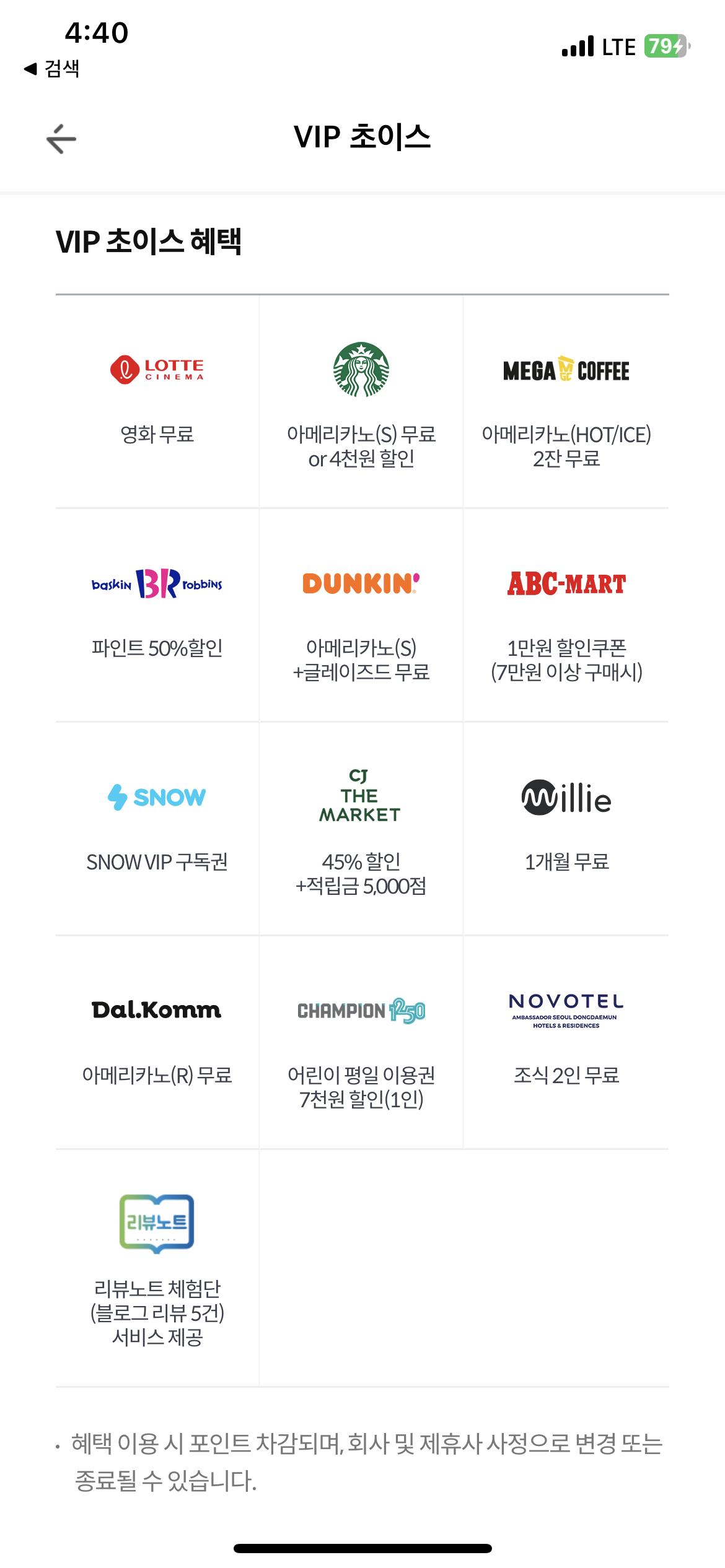Choose Baskin Robbins 파인트 50%할인
The height and width of the screenshot is (1568, 725).
(157, 615)
